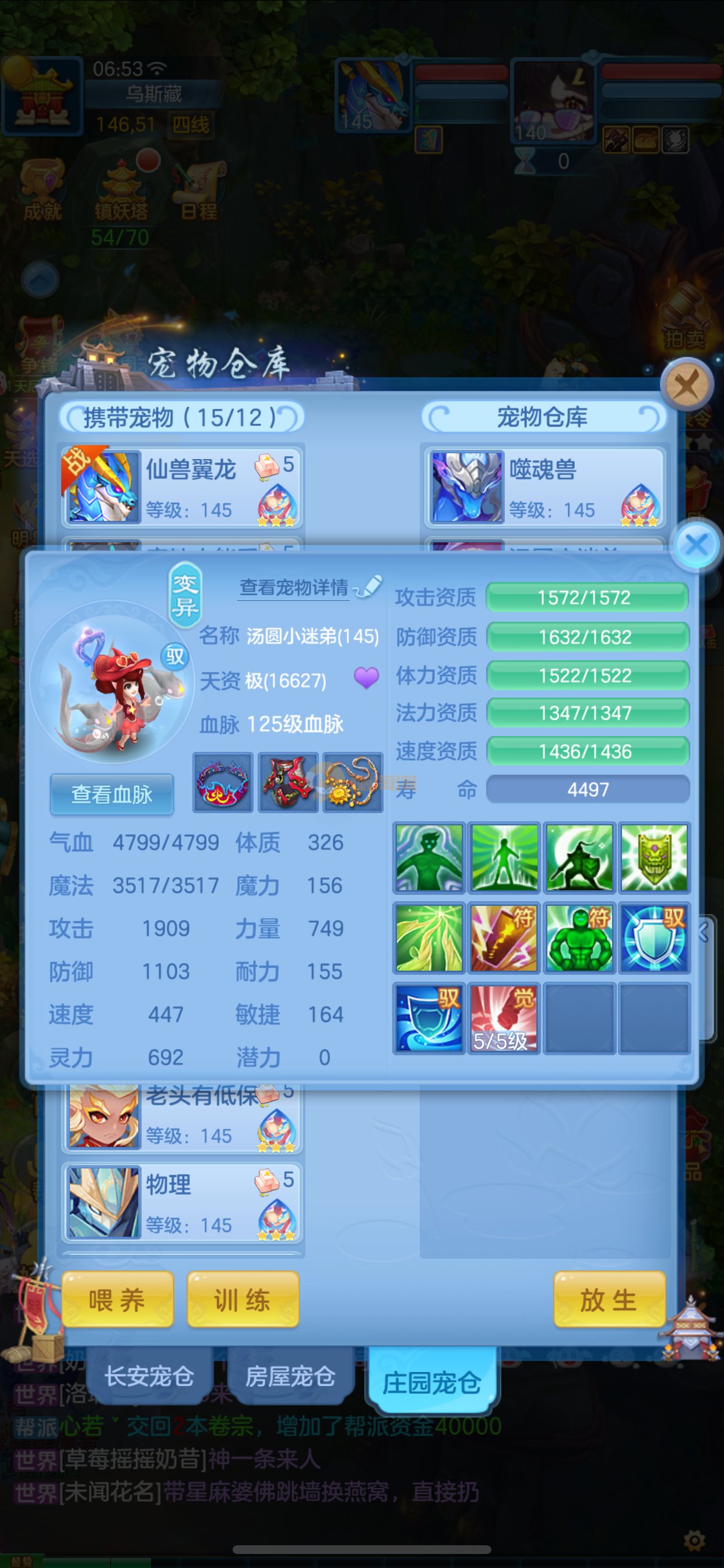Switch to 房屋宠仓 tab
Screen dimensions: 724x1568
click(x=290, y=1377)
